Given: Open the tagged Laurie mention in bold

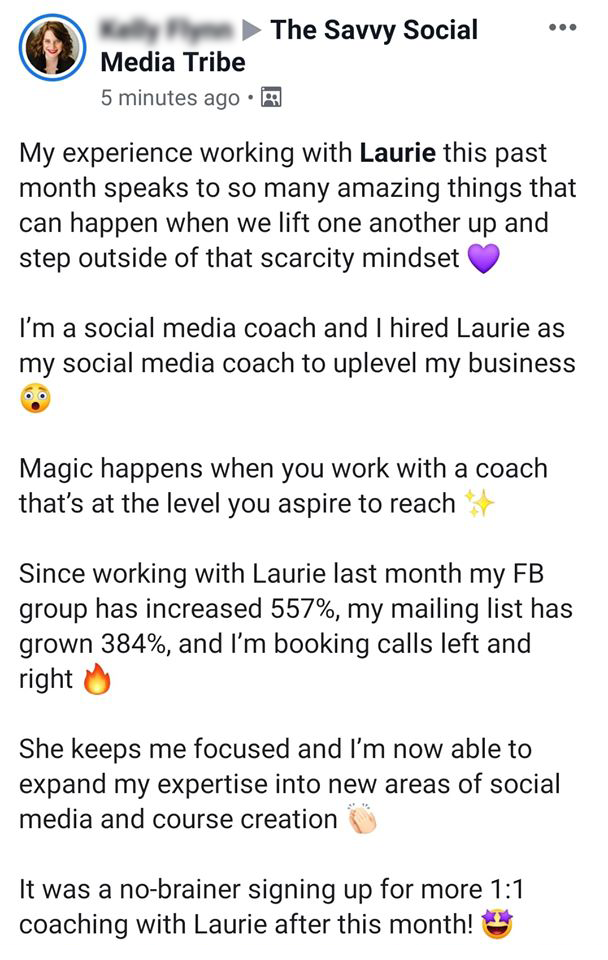Looking at the screenshot, I should click(x=397, y=155).
